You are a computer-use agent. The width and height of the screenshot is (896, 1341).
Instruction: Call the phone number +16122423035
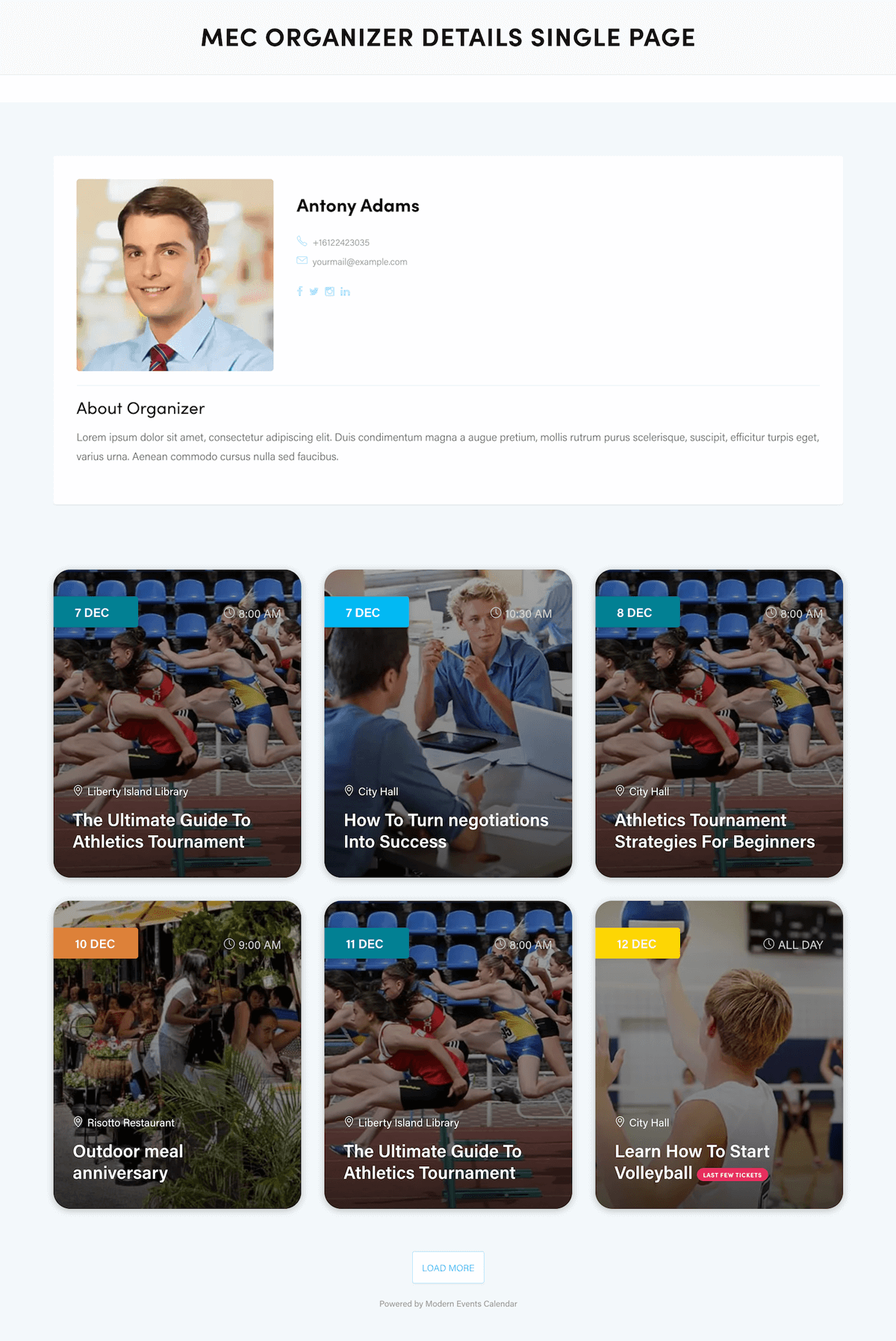pos(340,243)
